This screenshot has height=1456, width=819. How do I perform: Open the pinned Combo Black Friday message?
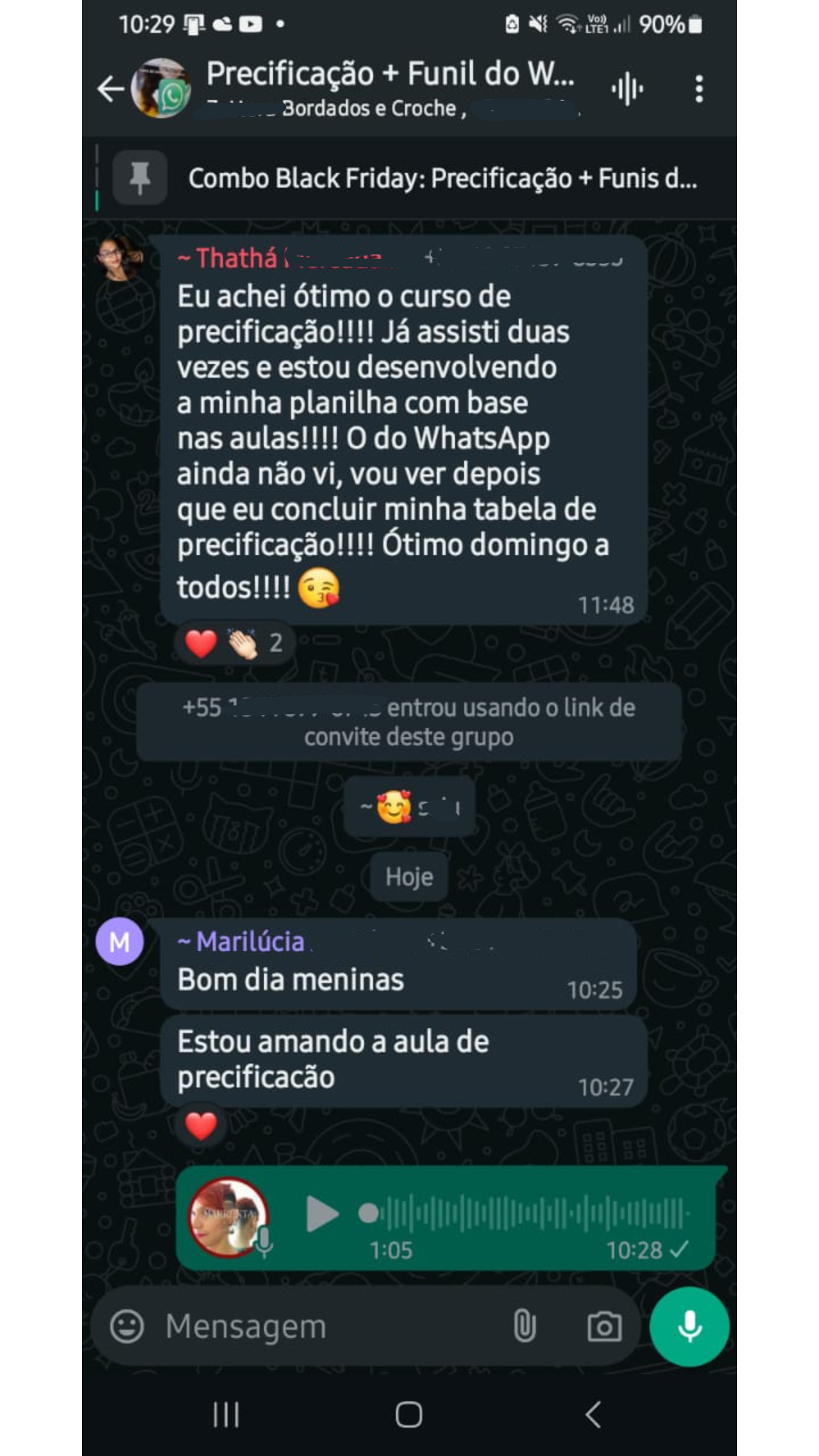442,179
